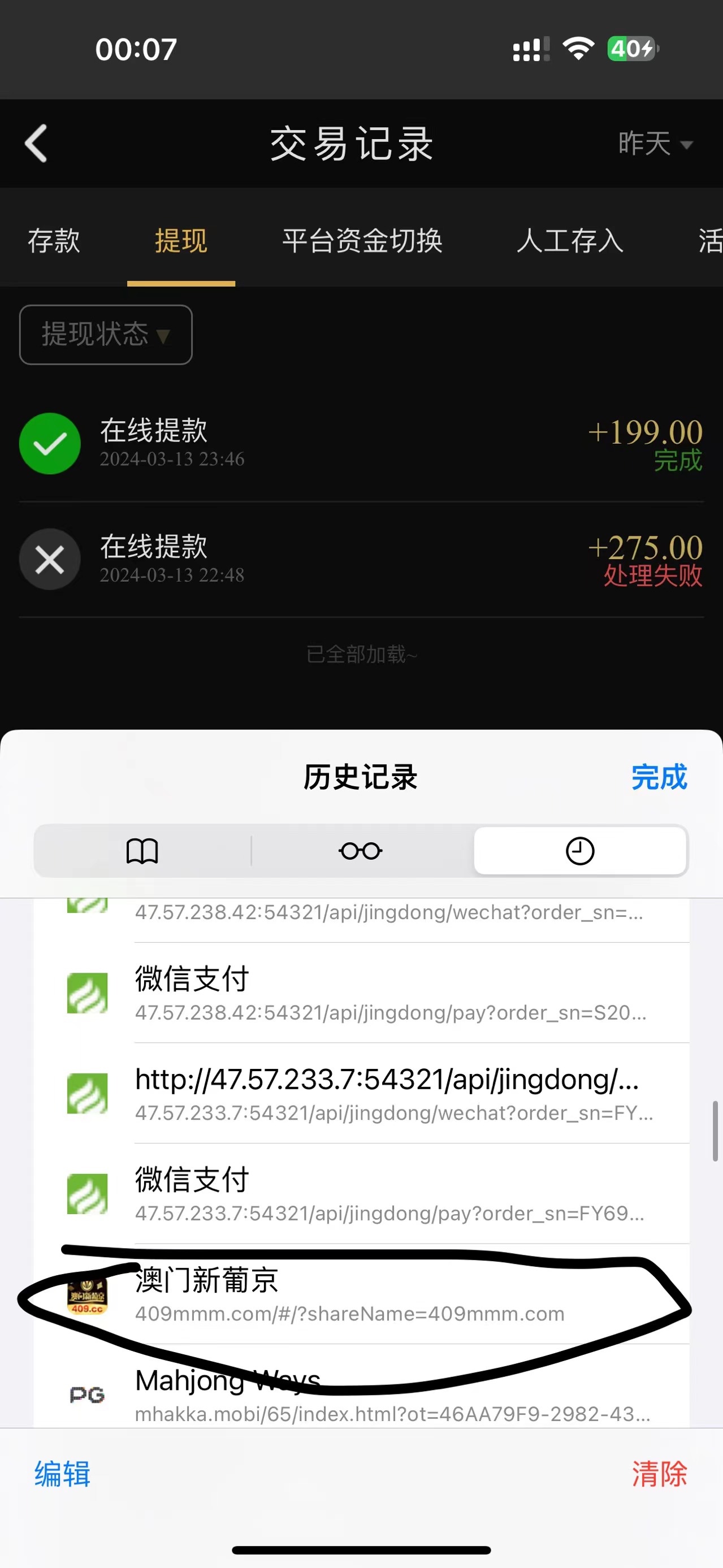Viewport: 723px width, 1568px height.
Task: Select the 提现 tab
Action: (x=181, y=240)
